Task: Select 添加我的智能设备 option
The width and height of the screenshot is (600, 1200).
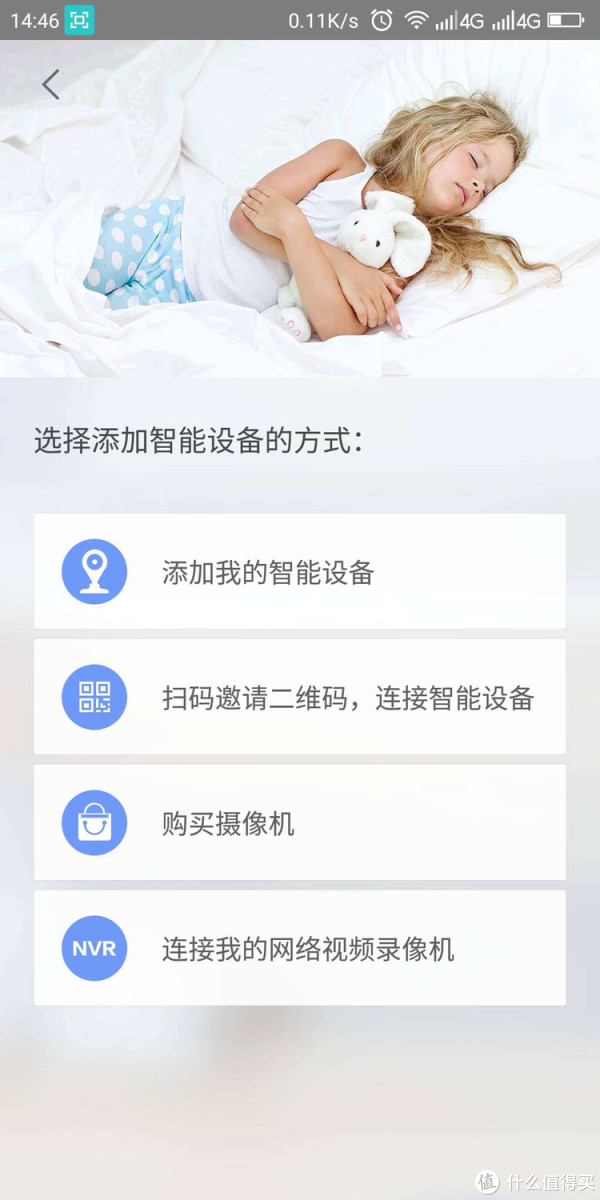Action: click(x=299, y=572)
